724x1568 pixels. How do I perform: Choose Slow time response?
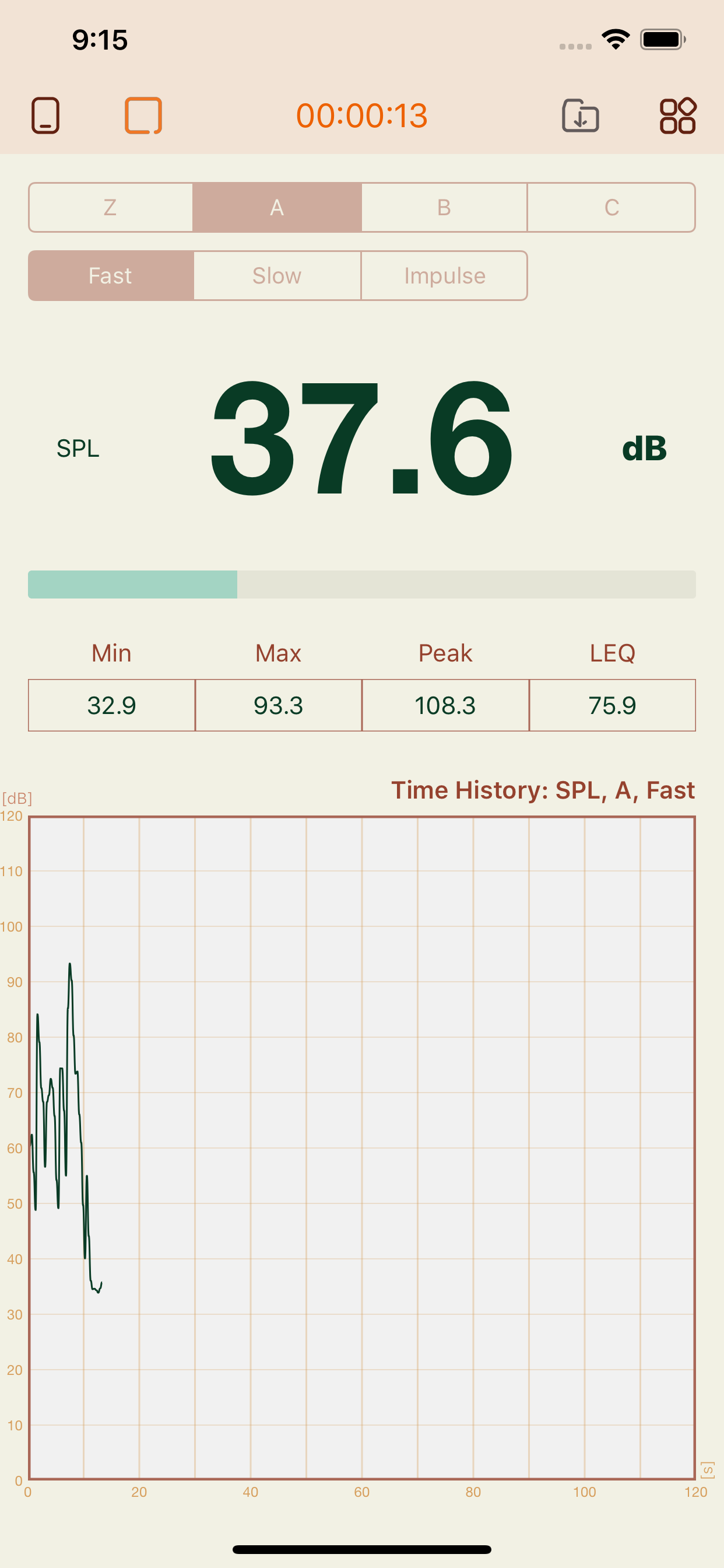[x=277, y=276]
